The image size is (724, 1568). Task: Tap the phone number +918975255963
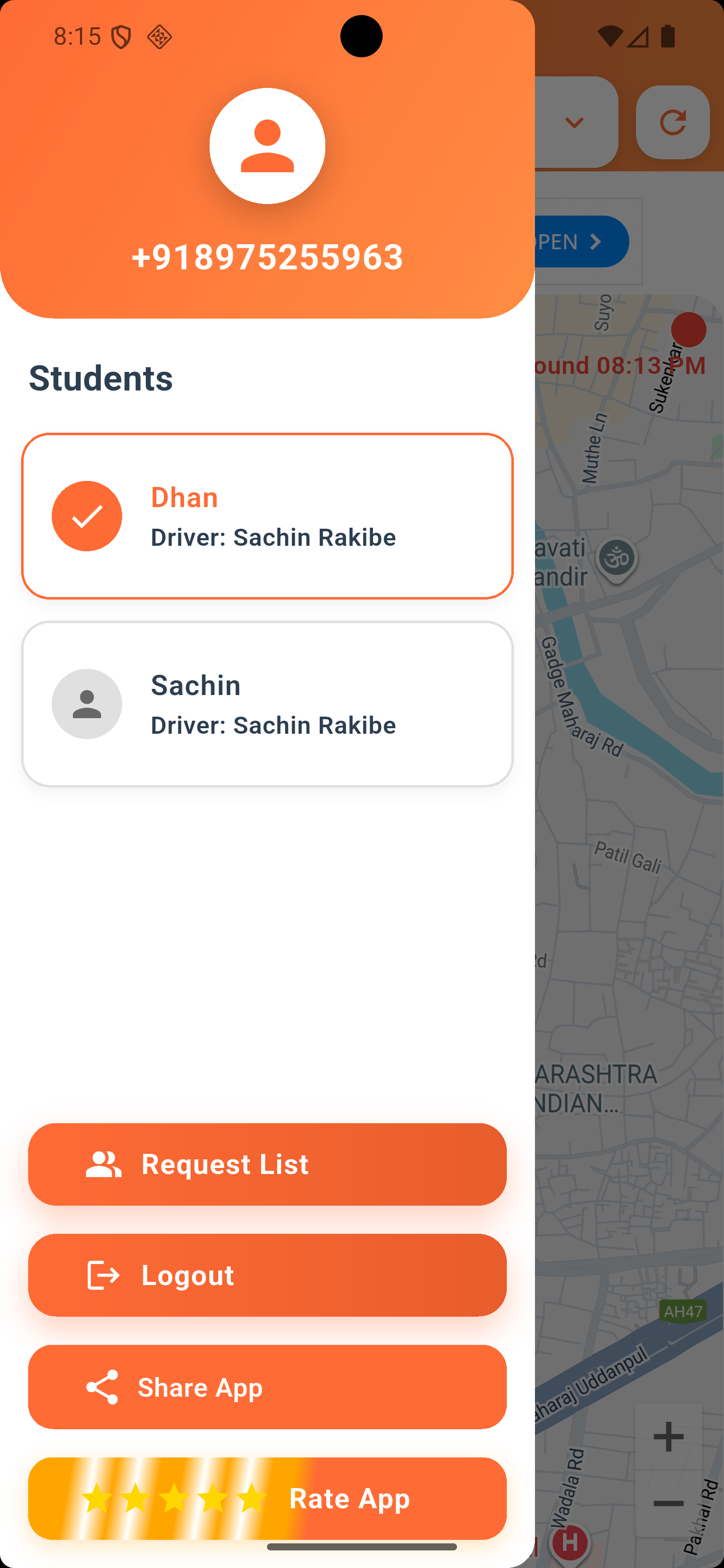(267, 256)
